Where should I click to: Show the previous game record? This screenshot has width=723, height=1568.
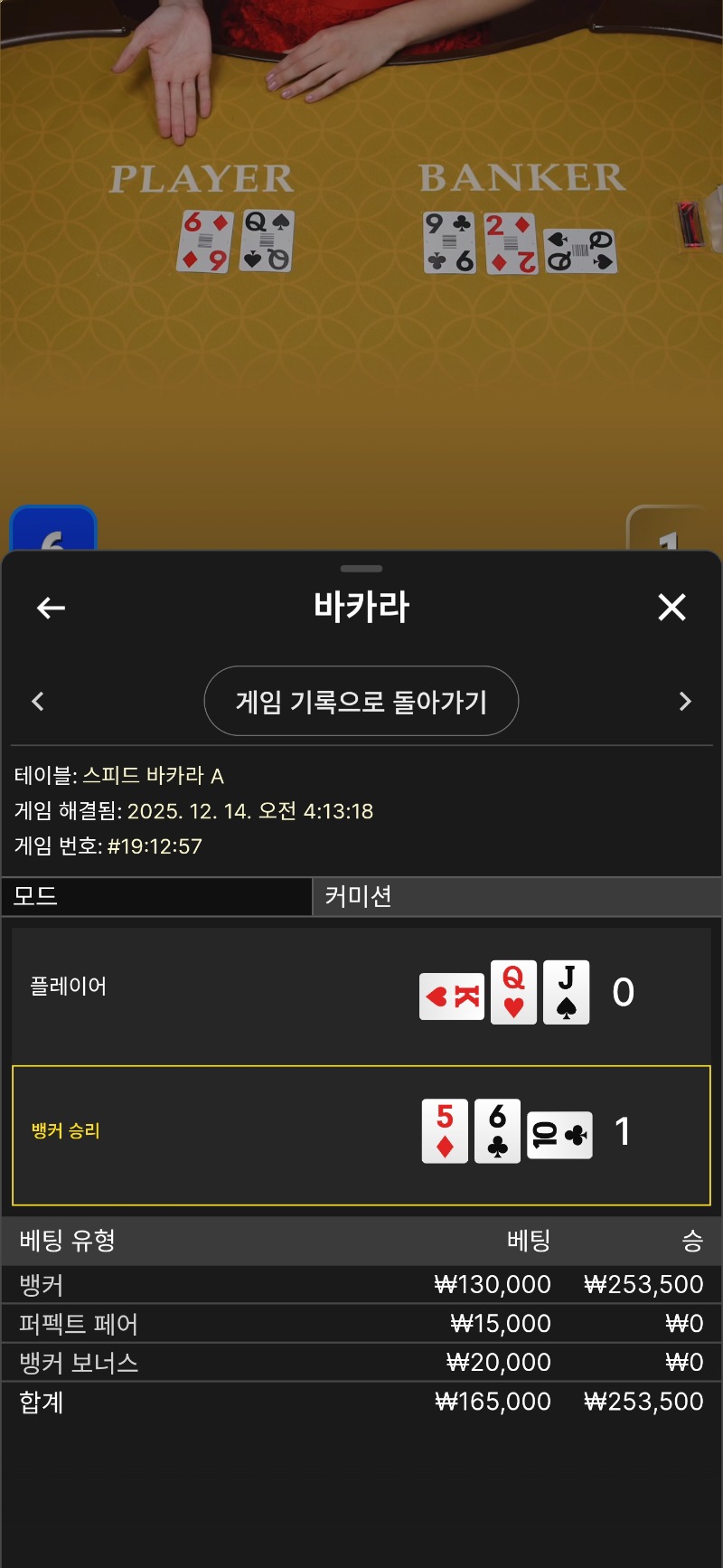tap(38, 701)
